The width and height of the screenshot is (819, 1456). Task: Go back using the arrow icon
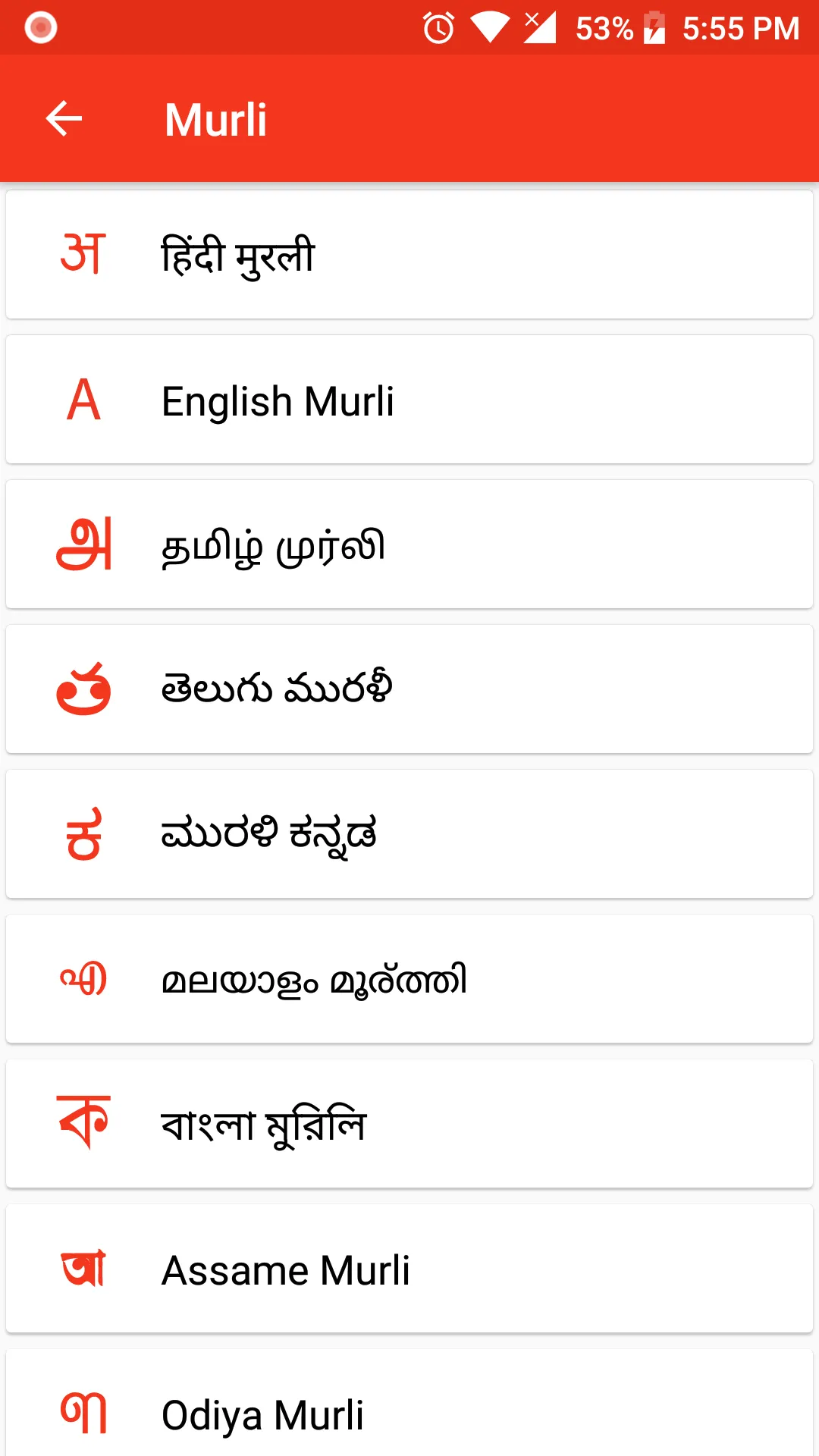click(64, 119)
